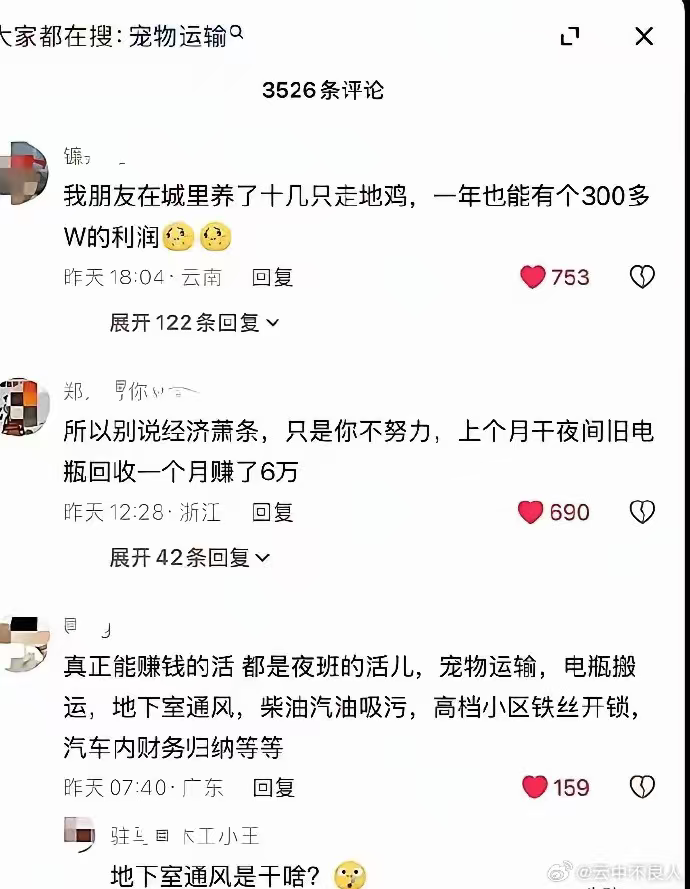
Task: Close the comments panel
Action: (644, 37)
